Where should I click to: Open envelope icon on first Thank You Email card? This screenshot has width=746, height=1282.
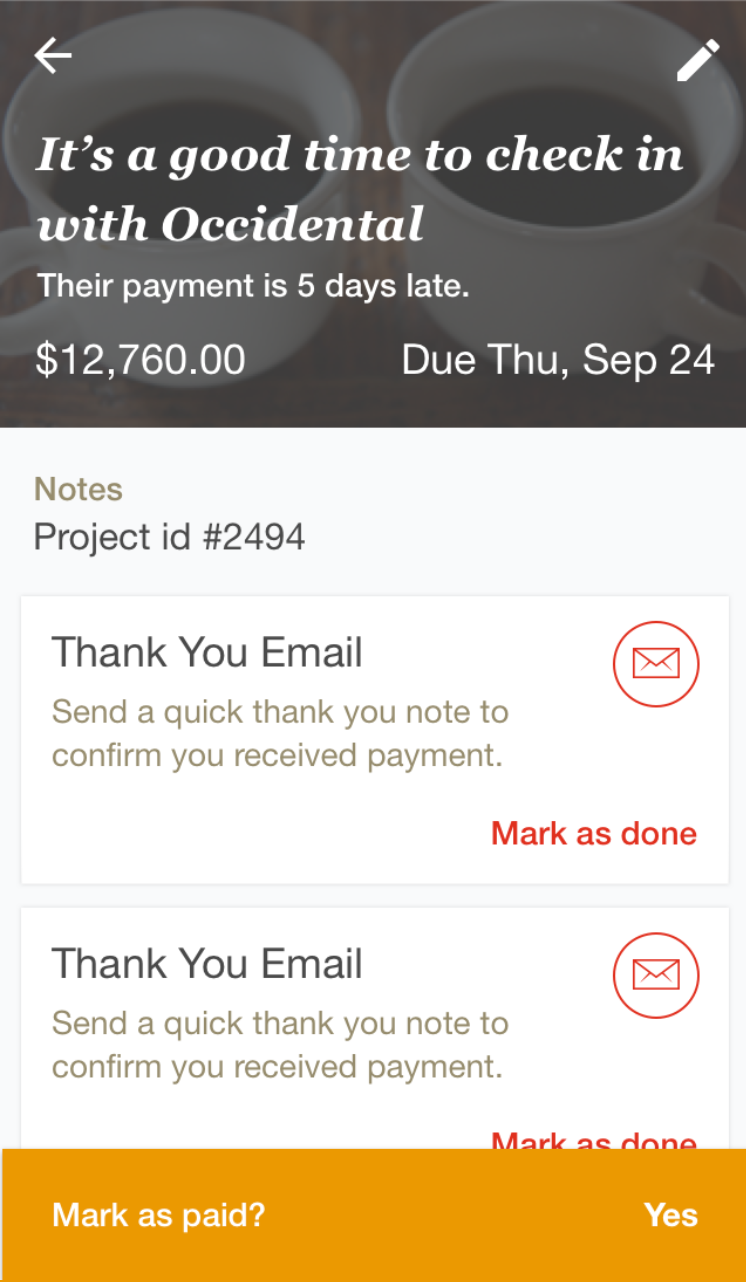[x=656, y=664]
